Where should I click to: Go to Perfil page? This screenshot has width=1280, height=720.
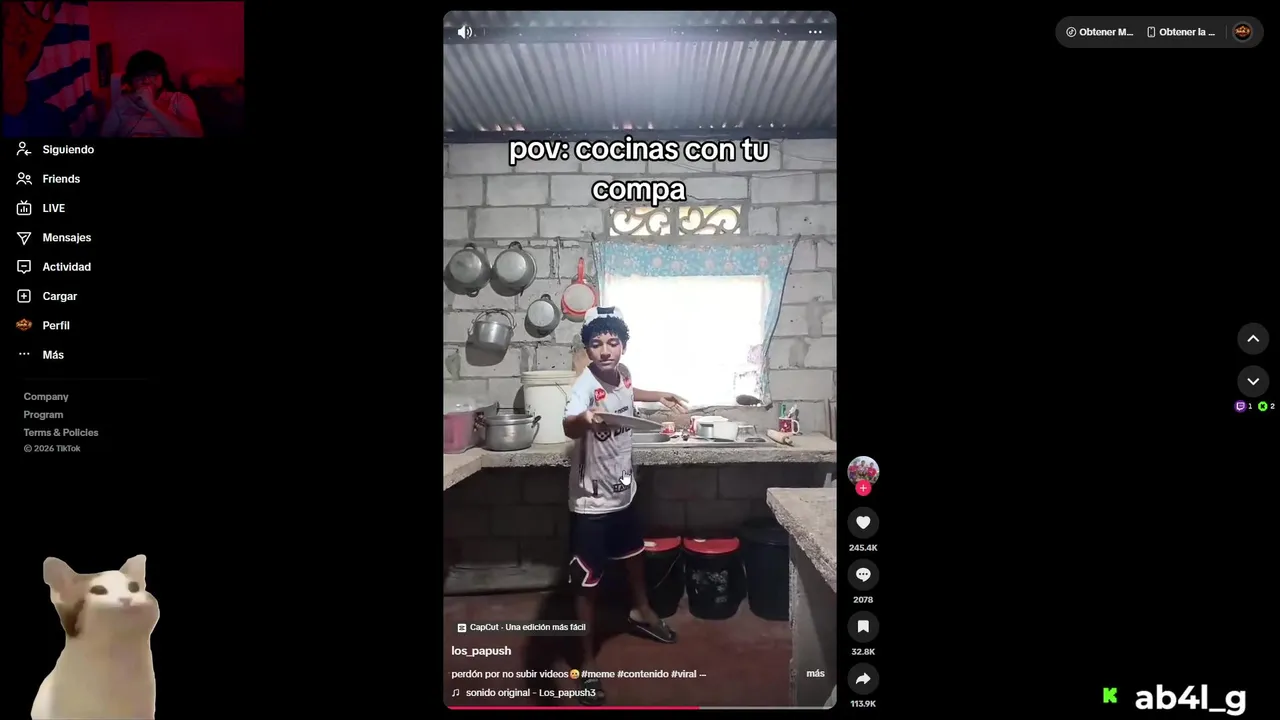pos(55,325)
